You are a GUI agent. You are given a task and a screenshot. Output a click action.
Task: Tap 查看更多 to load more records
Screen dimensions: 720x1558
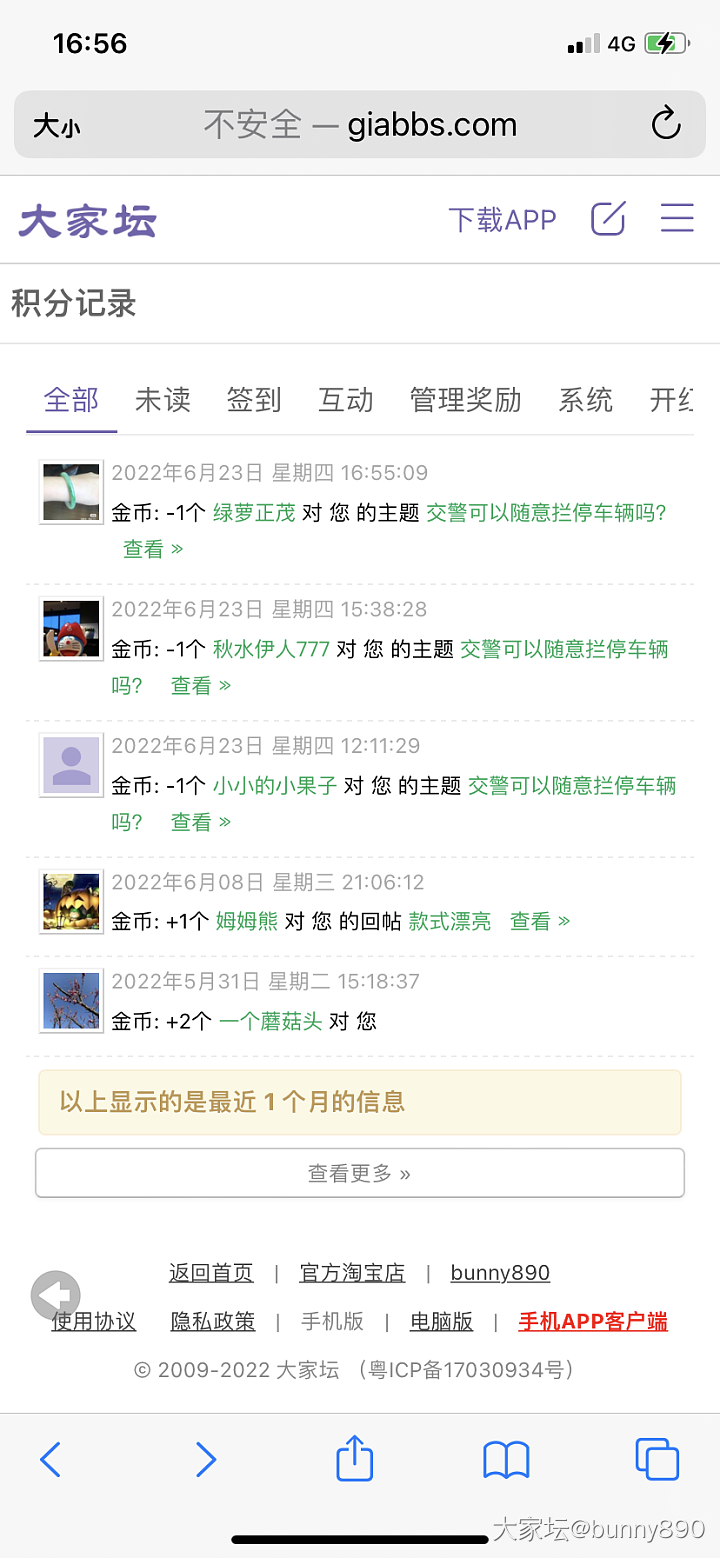point(360,1173)
